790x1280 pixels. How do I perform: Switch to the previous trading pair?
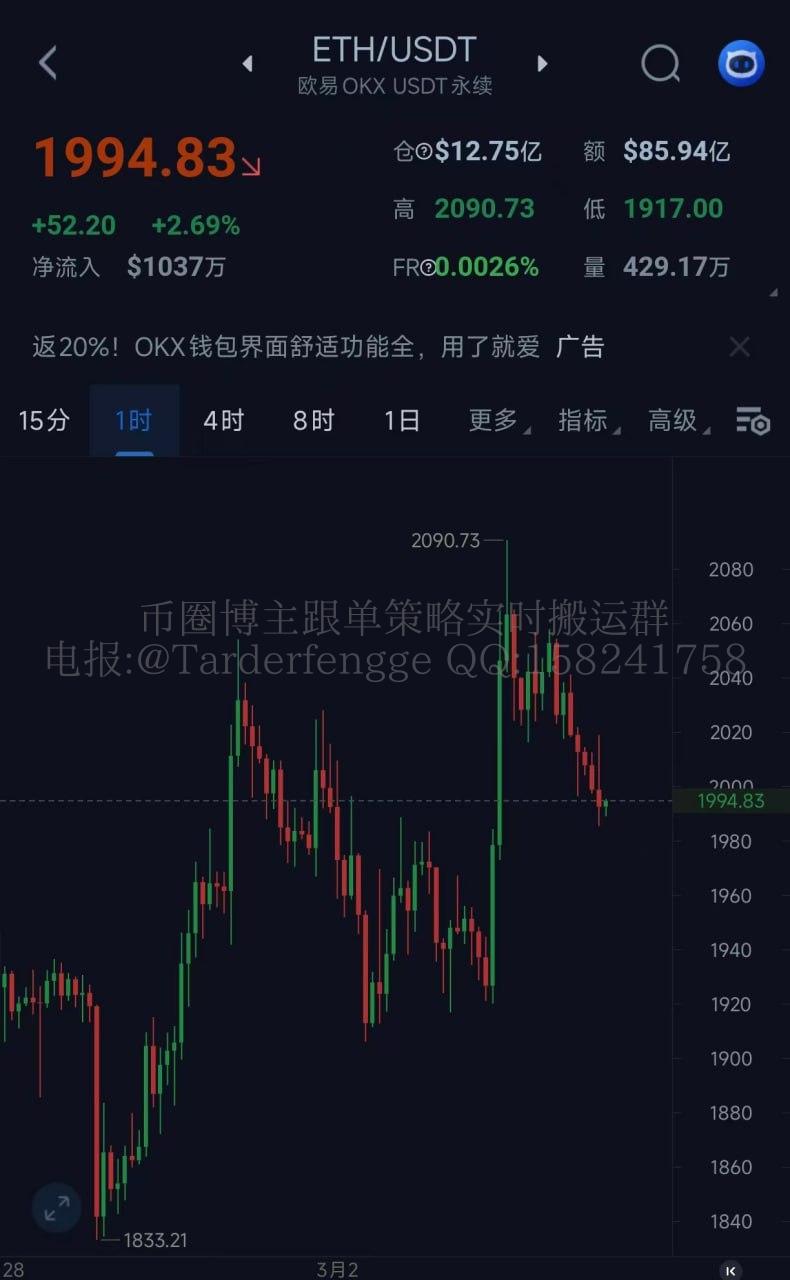[247, 64]
